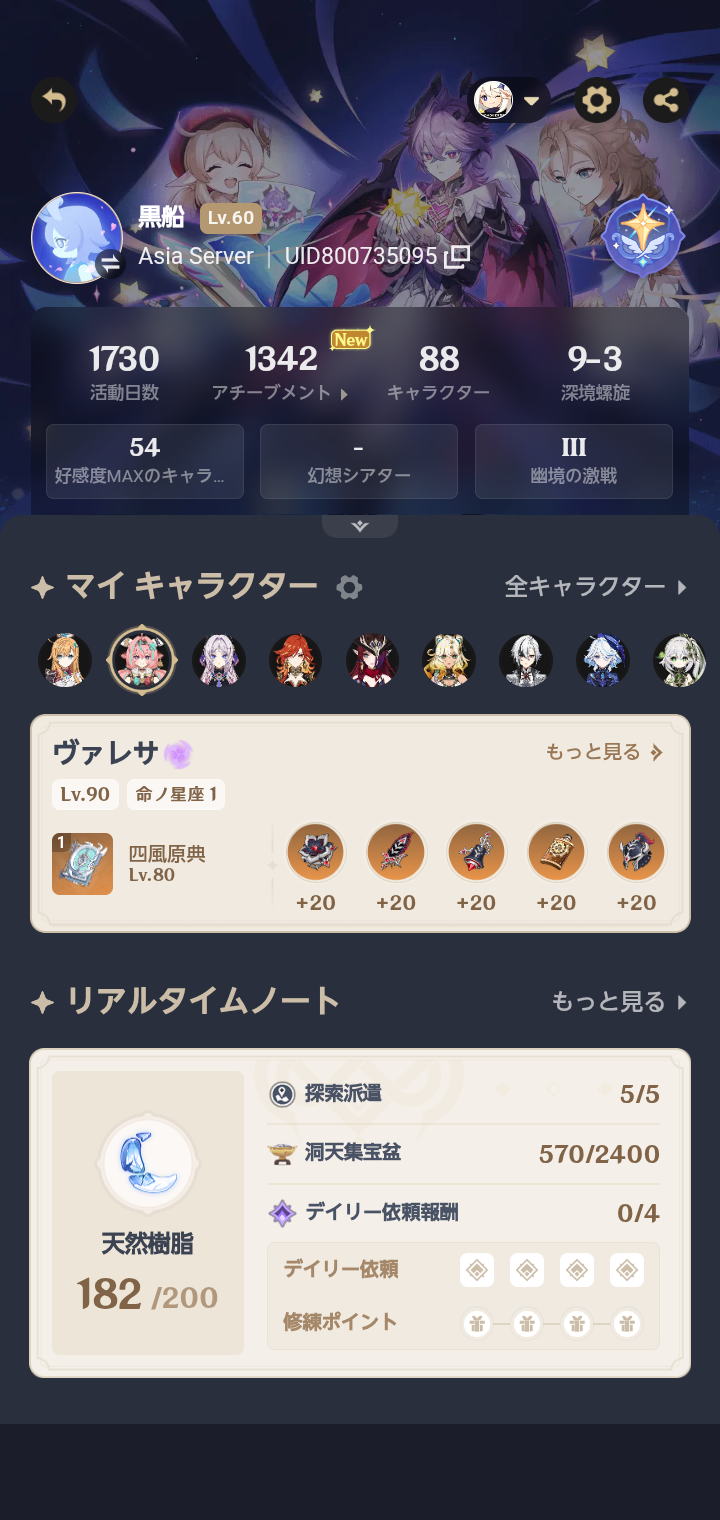720x1520 pixels.
Task: Go back using the back arrow
Action: (54, 100)
